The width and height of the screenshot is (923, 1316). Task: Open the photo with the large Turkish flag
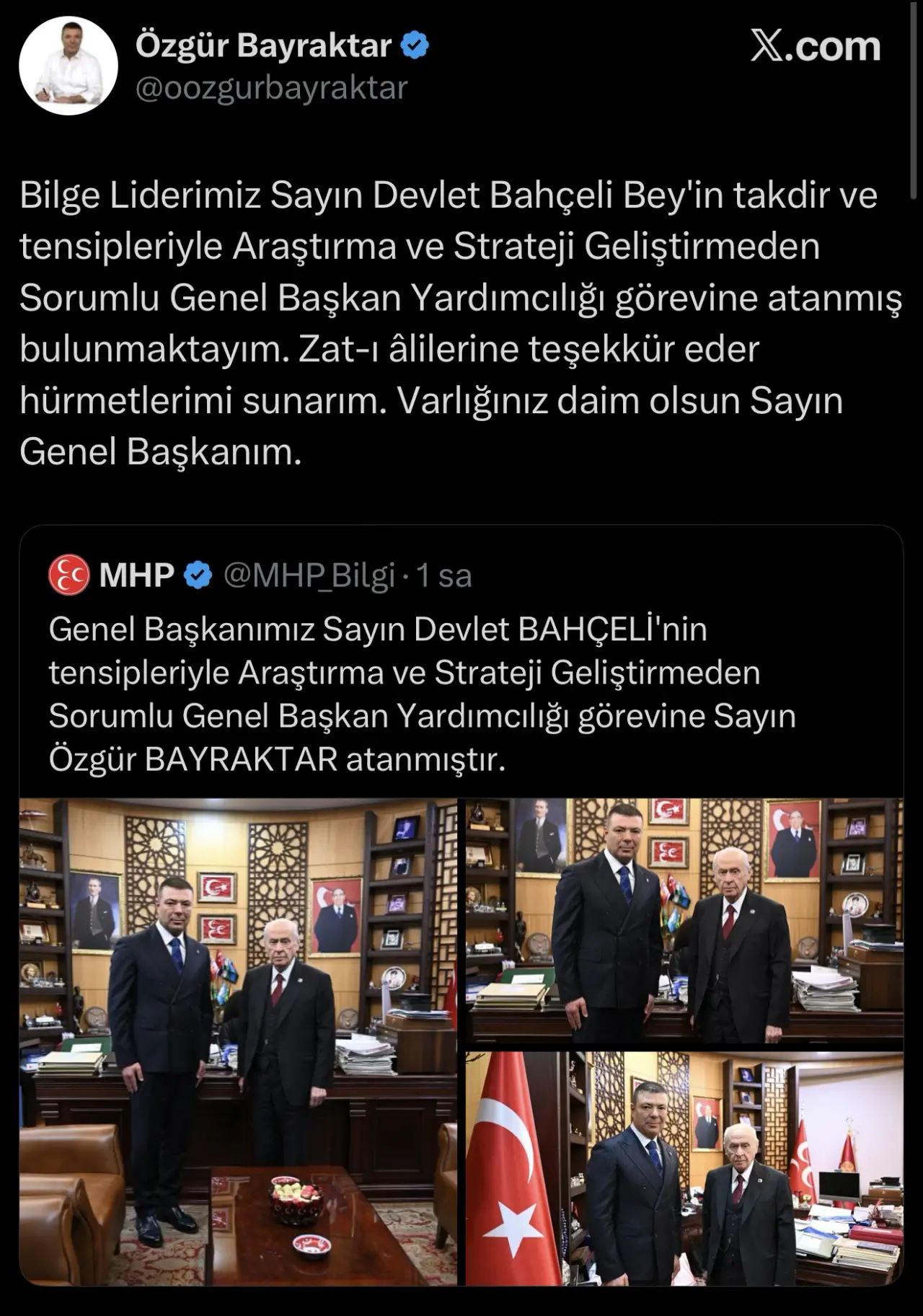coord(684,1168)
